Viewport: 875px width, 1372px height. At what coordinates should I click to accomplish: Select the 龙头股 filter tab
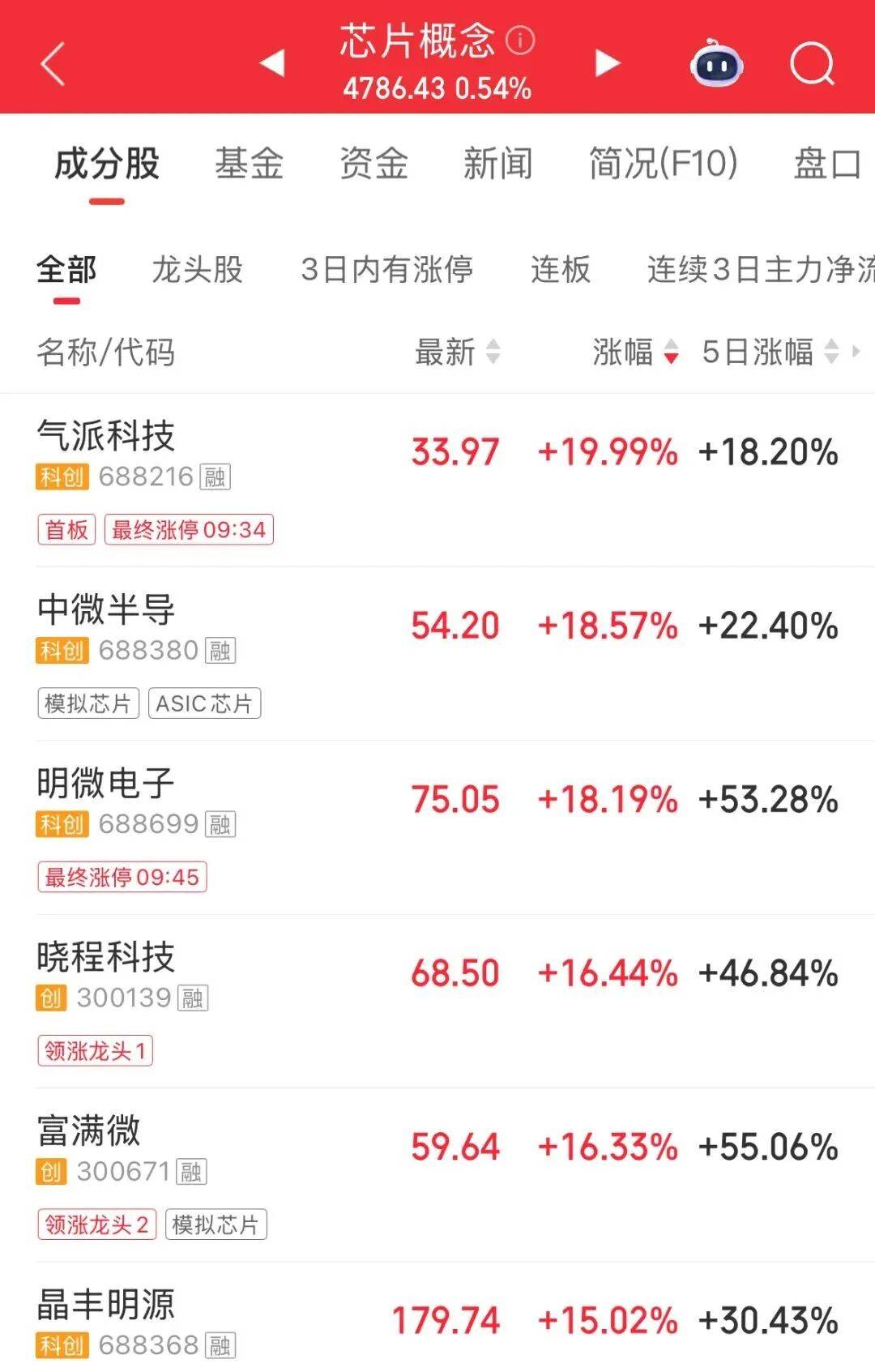(194, 271)
